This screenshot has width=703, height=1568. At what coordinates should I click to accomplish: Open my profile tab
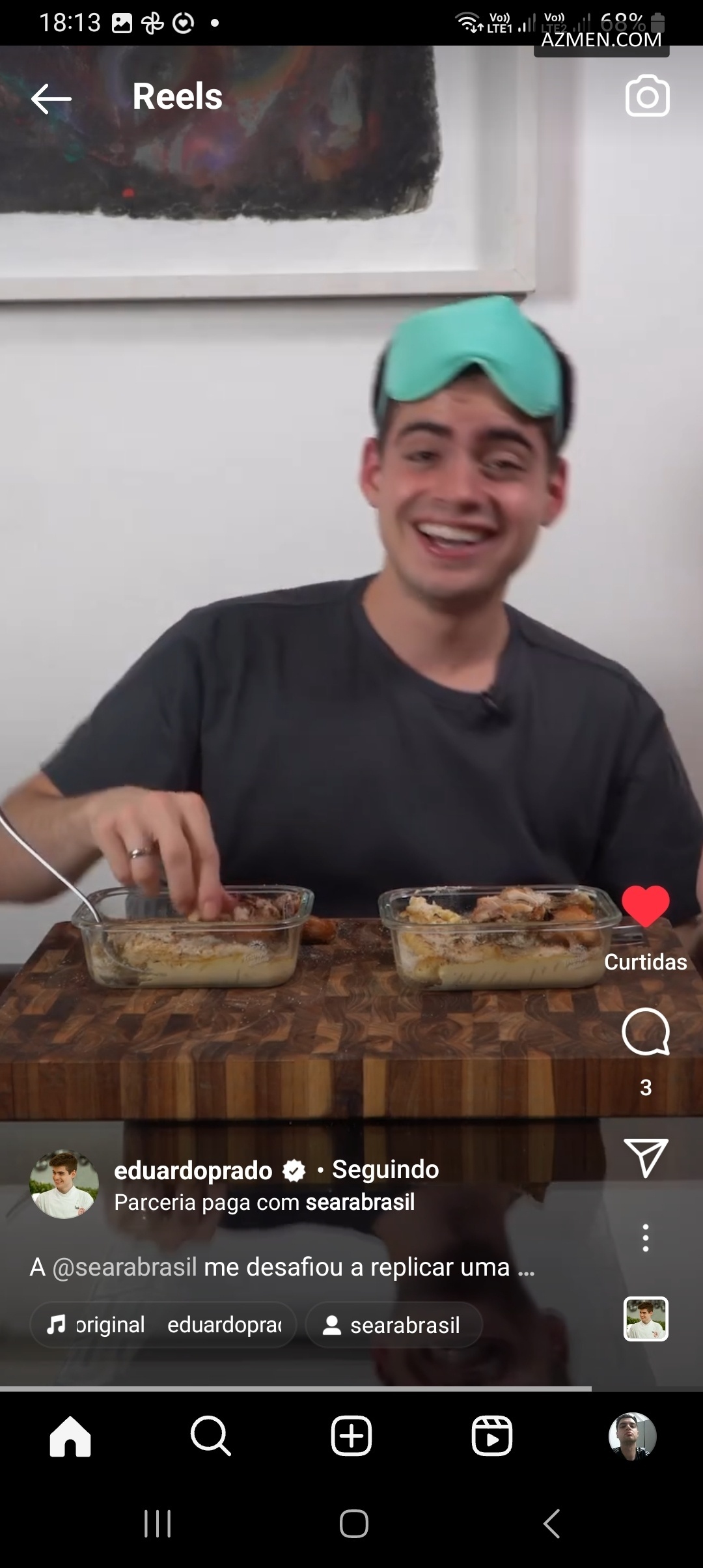[632, 1436]
